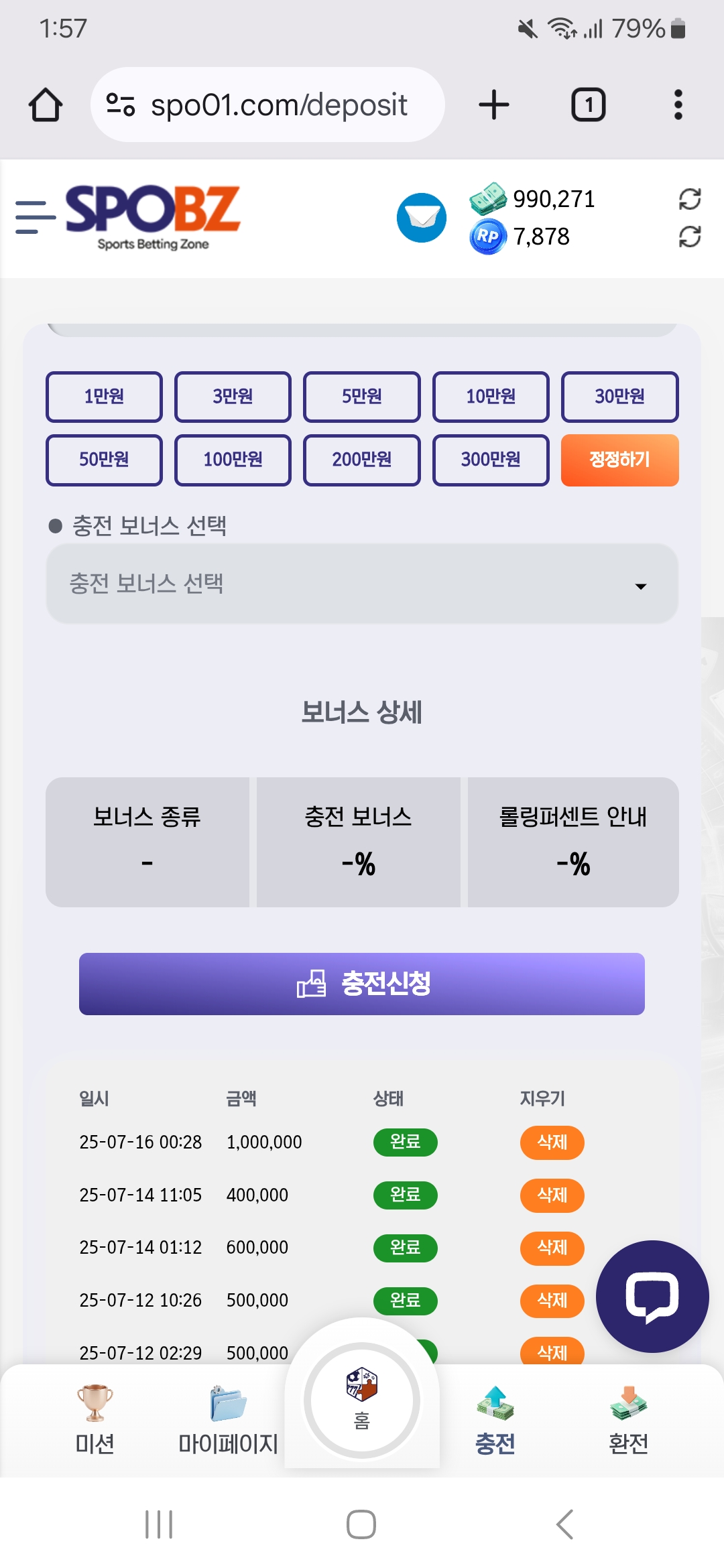Select the 1만원 amount button
The height and width of the screenshot is (1568, 724).
tap(104, 397)
